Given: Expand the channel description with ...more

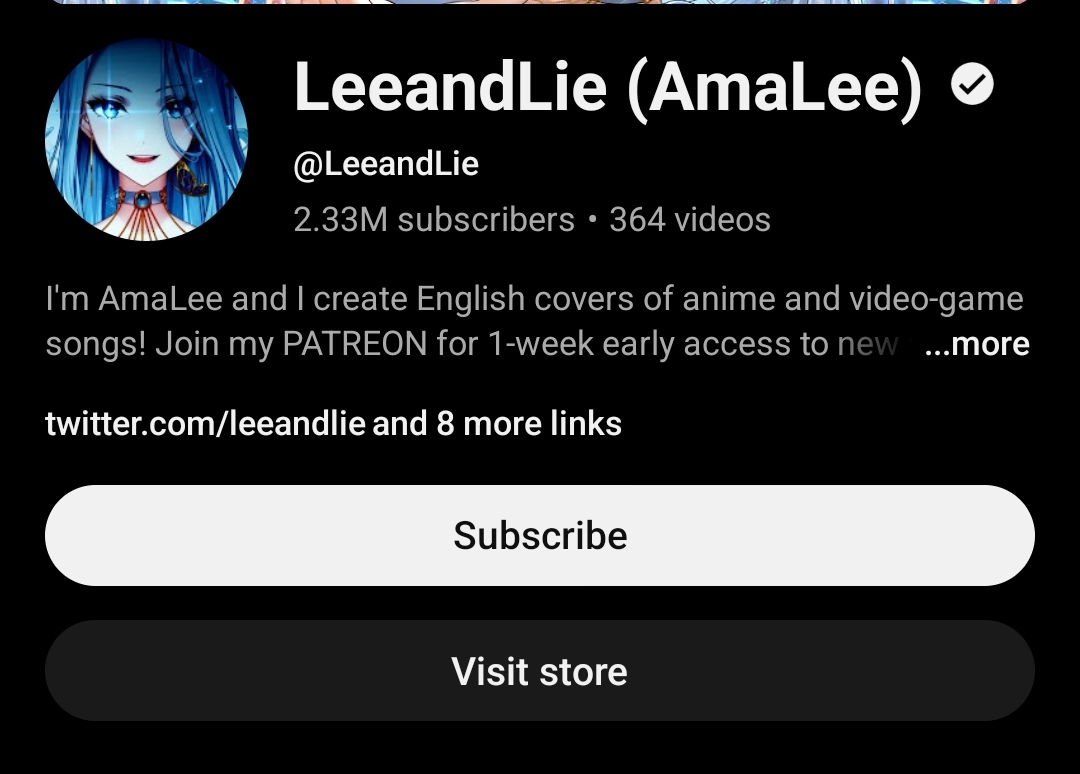Looking at the screenshot, I should pyautogui.click(x=977, y=344).
